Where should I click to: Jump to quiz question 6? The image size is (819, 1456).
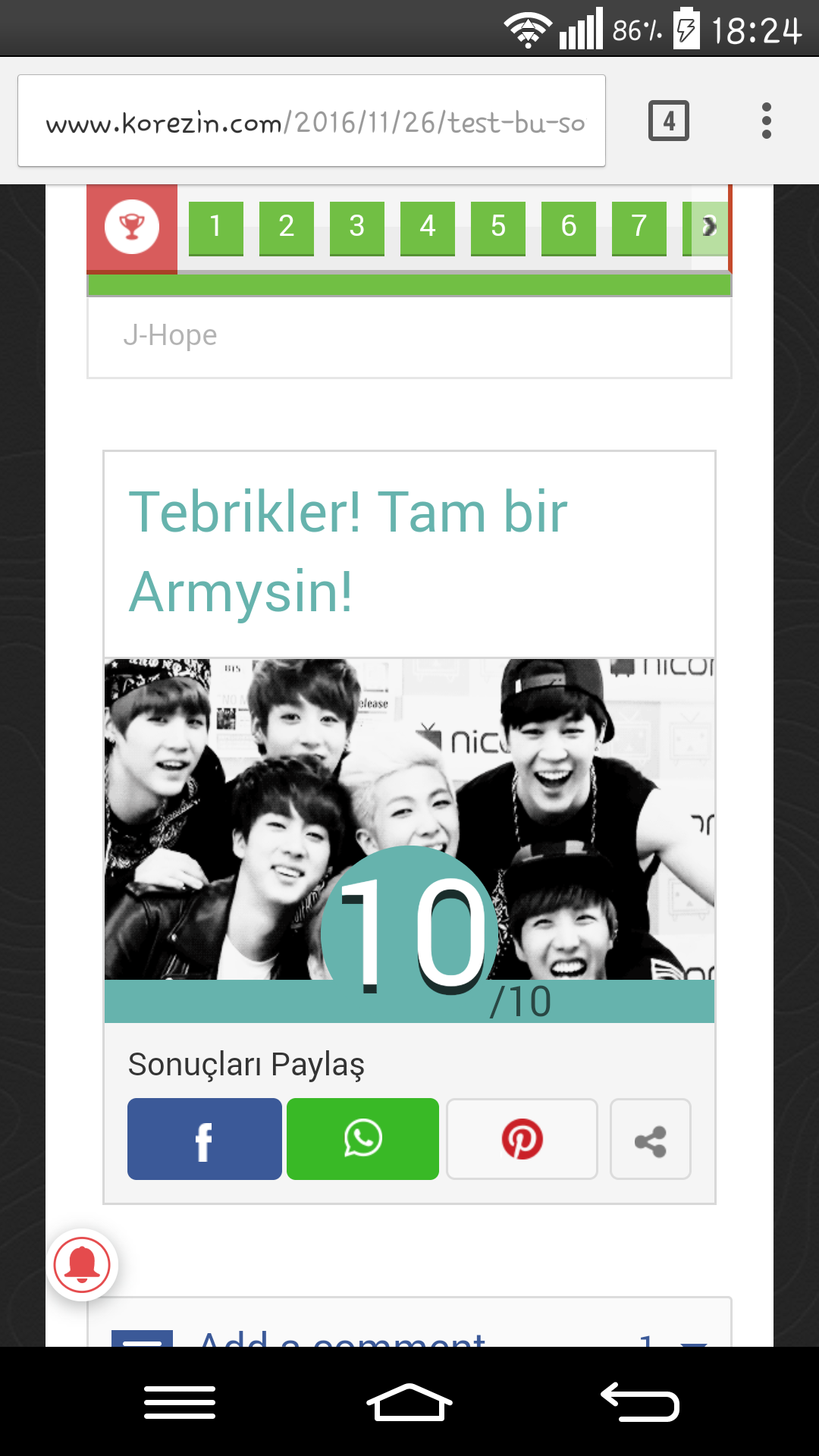569,227
